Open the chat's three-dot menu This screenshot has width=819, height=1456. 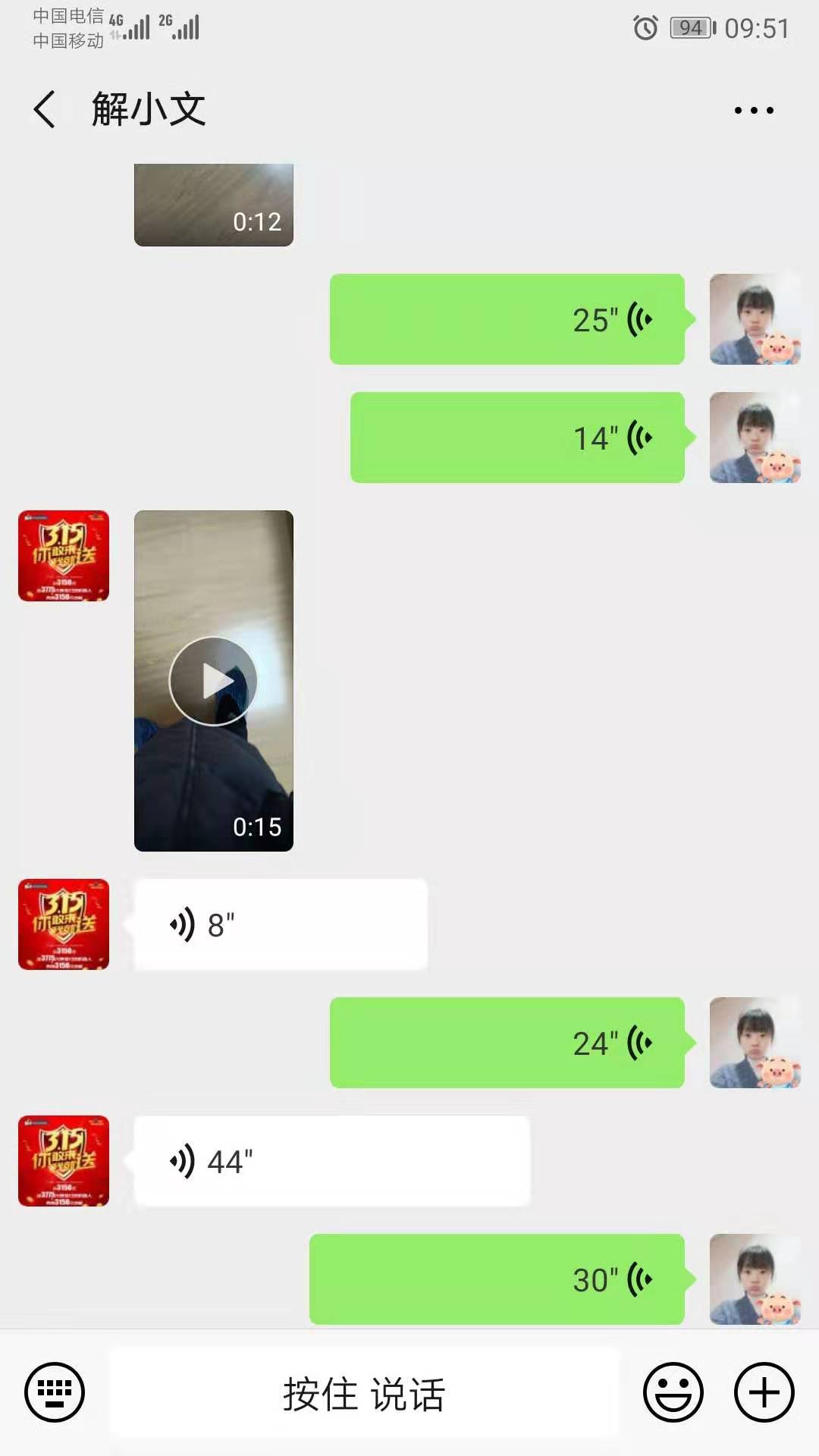[x=754, y=111]
